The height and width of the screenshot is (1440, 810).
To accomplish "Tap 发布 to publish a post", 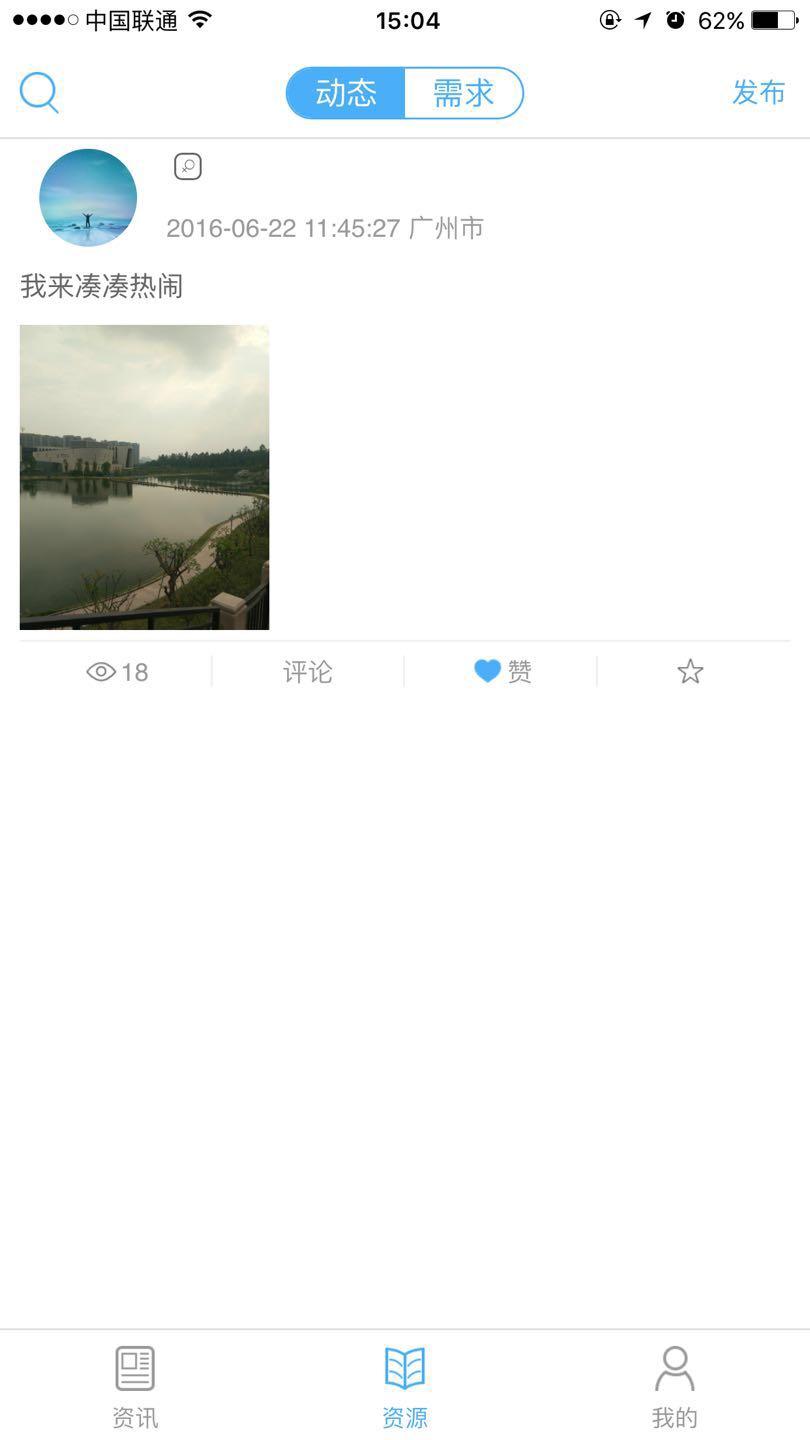I will (758, 92).
